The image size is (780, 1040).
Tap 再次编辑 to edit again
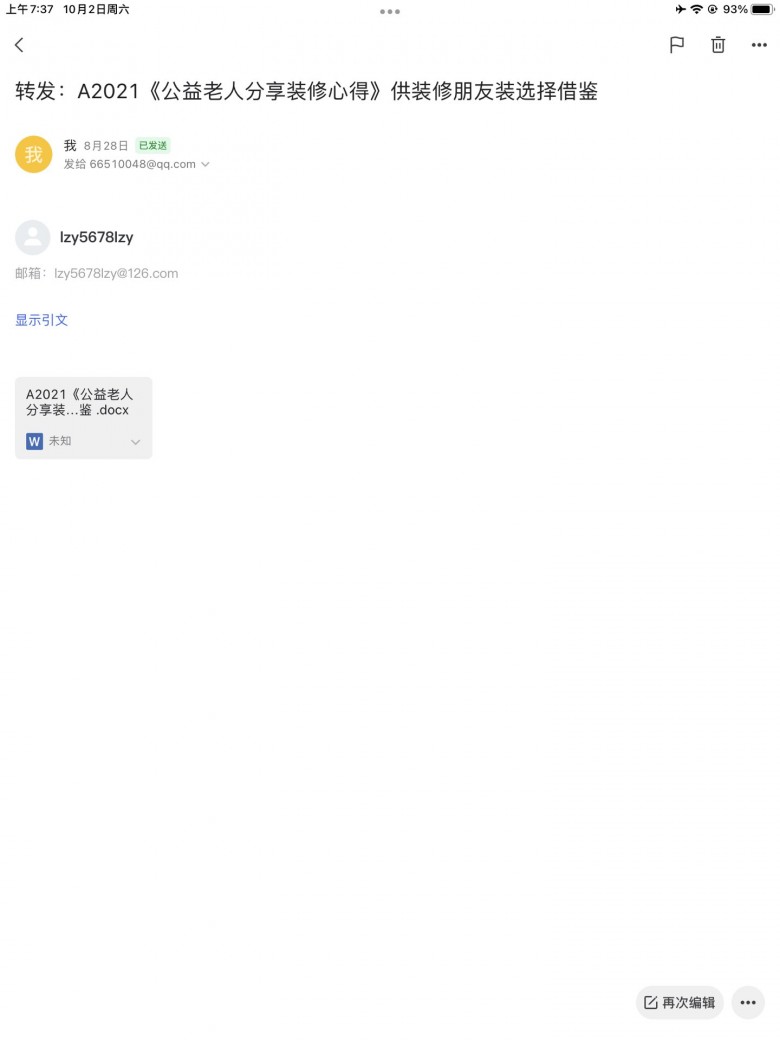coord(680,1002)
